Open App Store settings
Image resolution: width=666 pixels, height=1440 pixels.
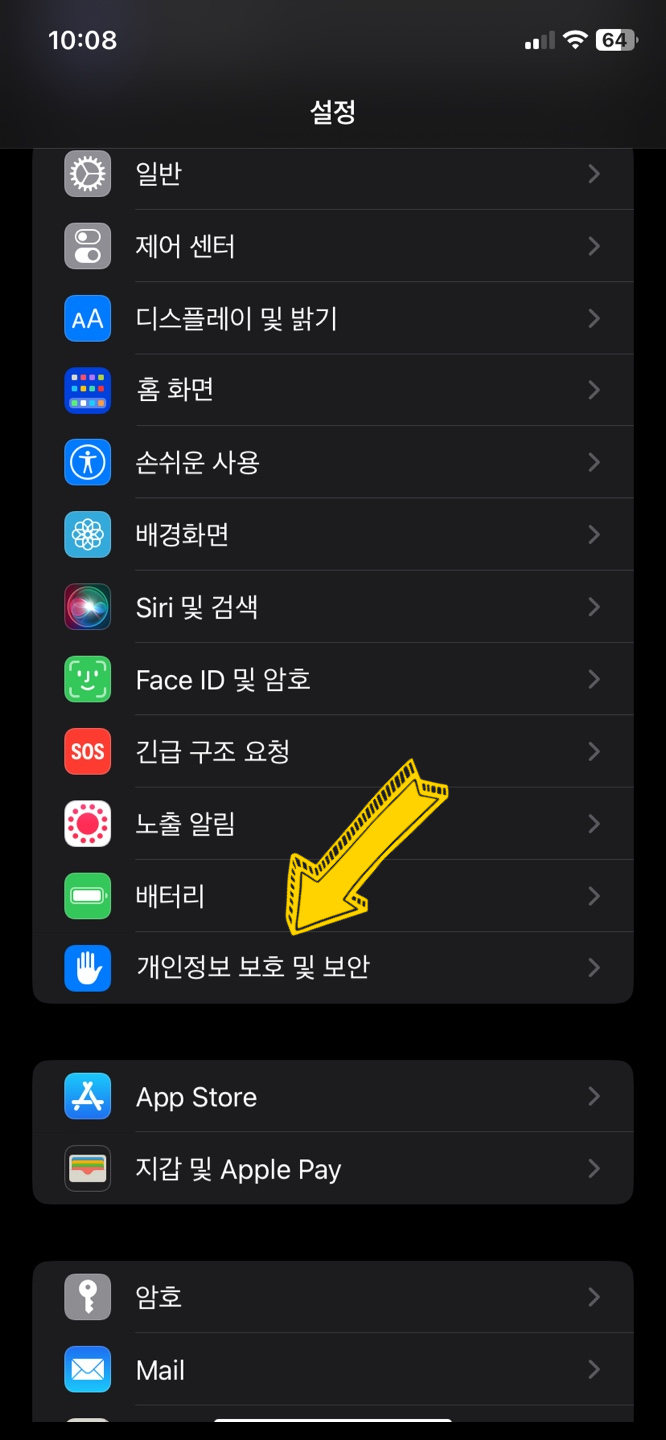[x=333, y=1097]
